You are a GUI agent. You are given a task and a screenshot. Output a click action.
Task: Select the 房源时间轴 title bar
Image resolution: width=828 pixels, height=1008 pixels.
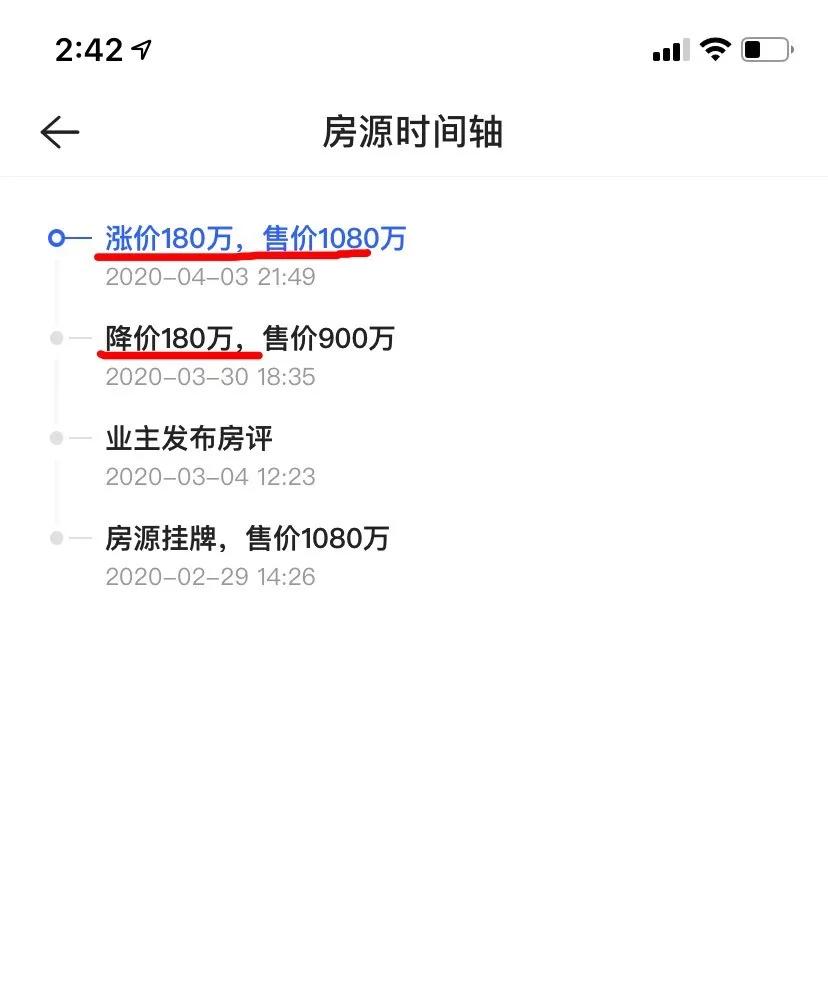pos(414,131)
